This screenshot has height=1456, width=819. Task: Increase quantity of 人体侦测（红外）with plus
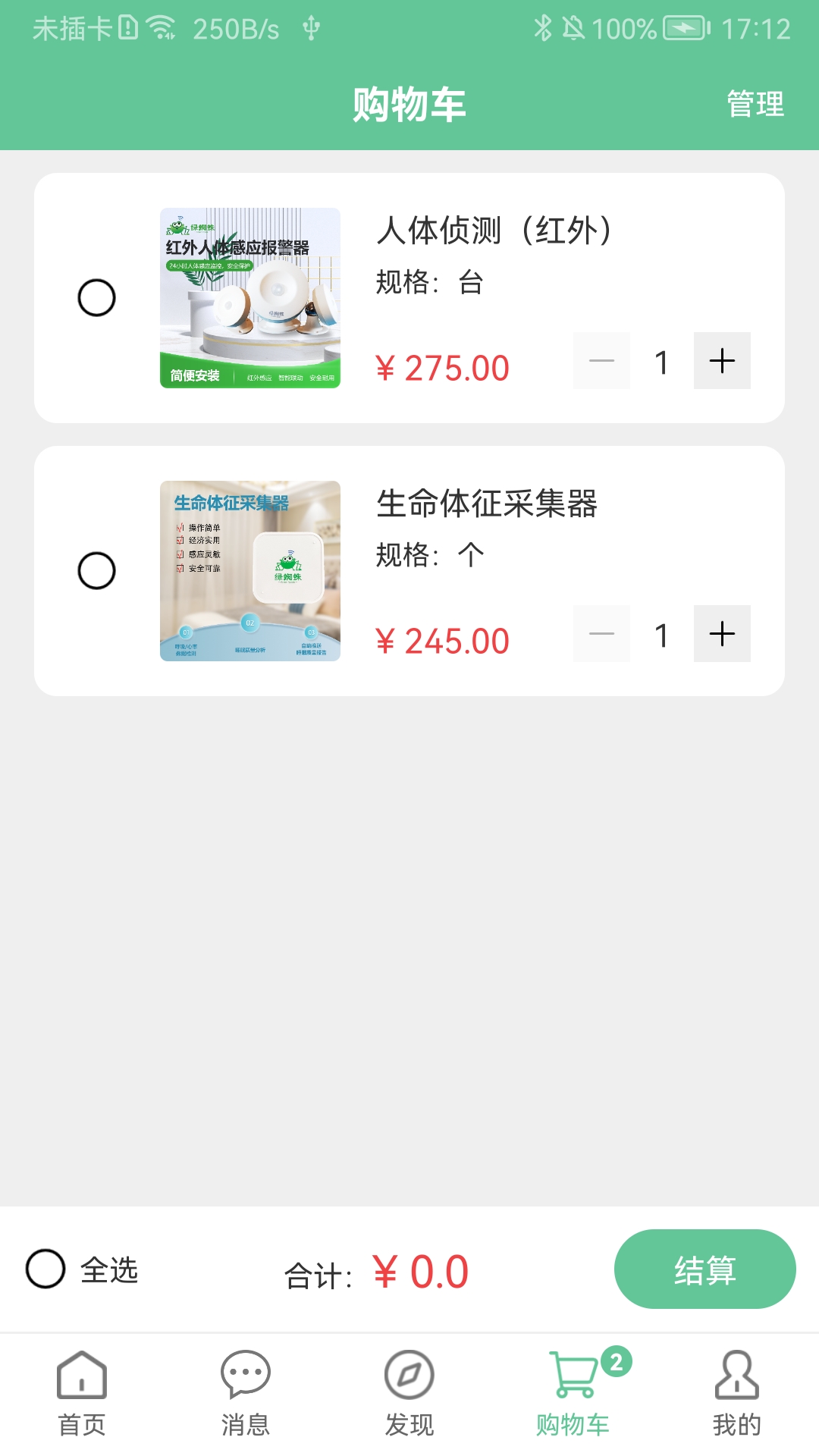pyautogui.click(x=720, y=362)
